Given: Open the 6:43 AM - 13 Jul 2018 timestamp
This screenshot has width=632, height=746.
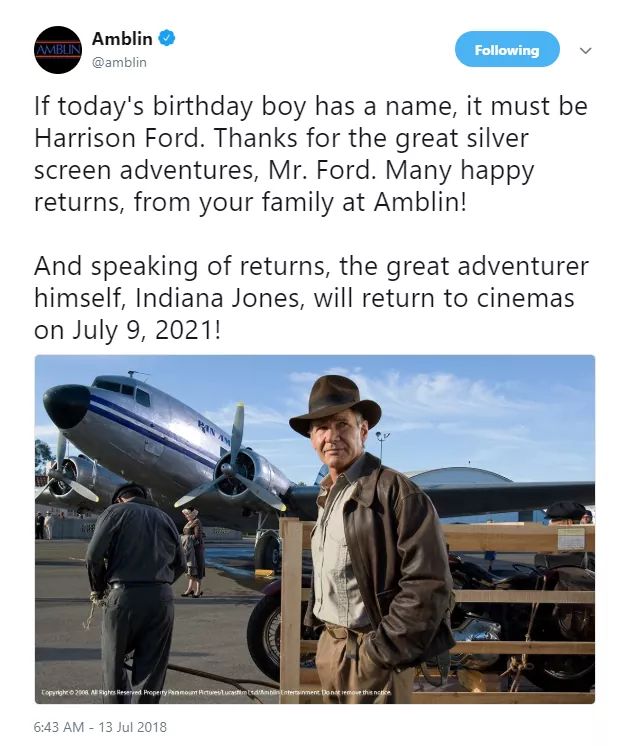Looking at the screenshot, I should pos(101,727).
